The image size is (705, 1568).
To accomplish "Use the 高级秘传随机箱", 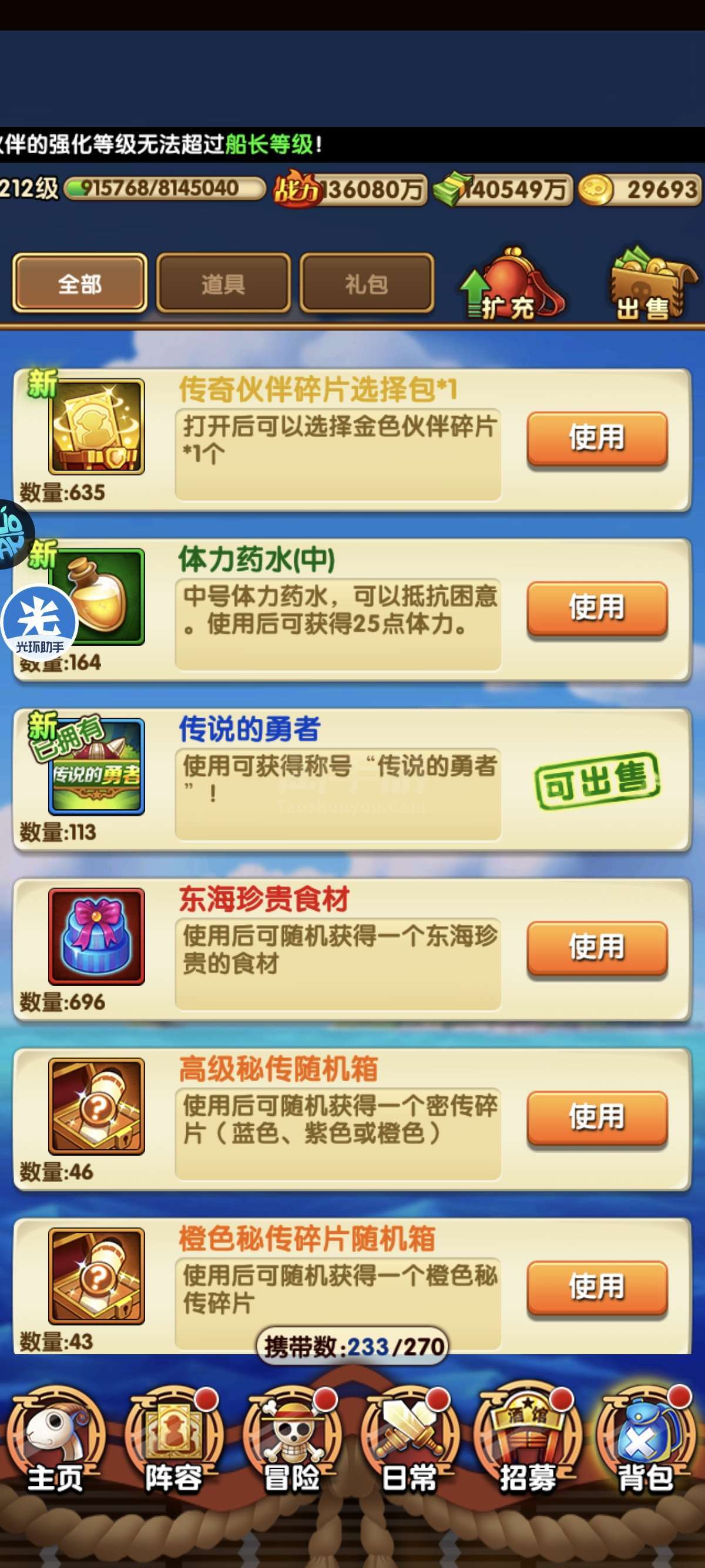I will 597,1118.
